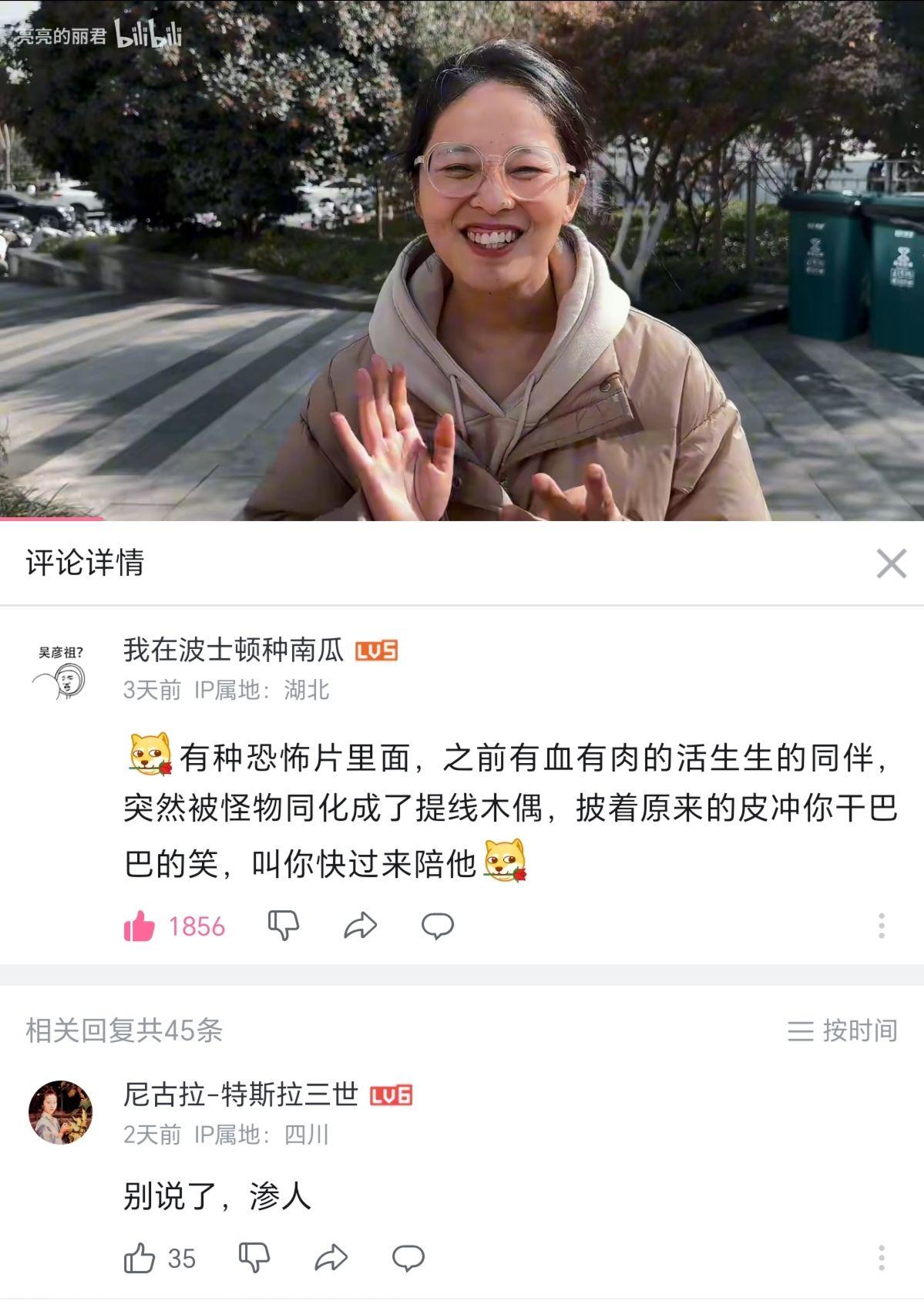Viewport: 924px width, 1311px height.
Task: Reply to 尼古拉-特斯拉三世's comment
Action: coord(408,1259)
